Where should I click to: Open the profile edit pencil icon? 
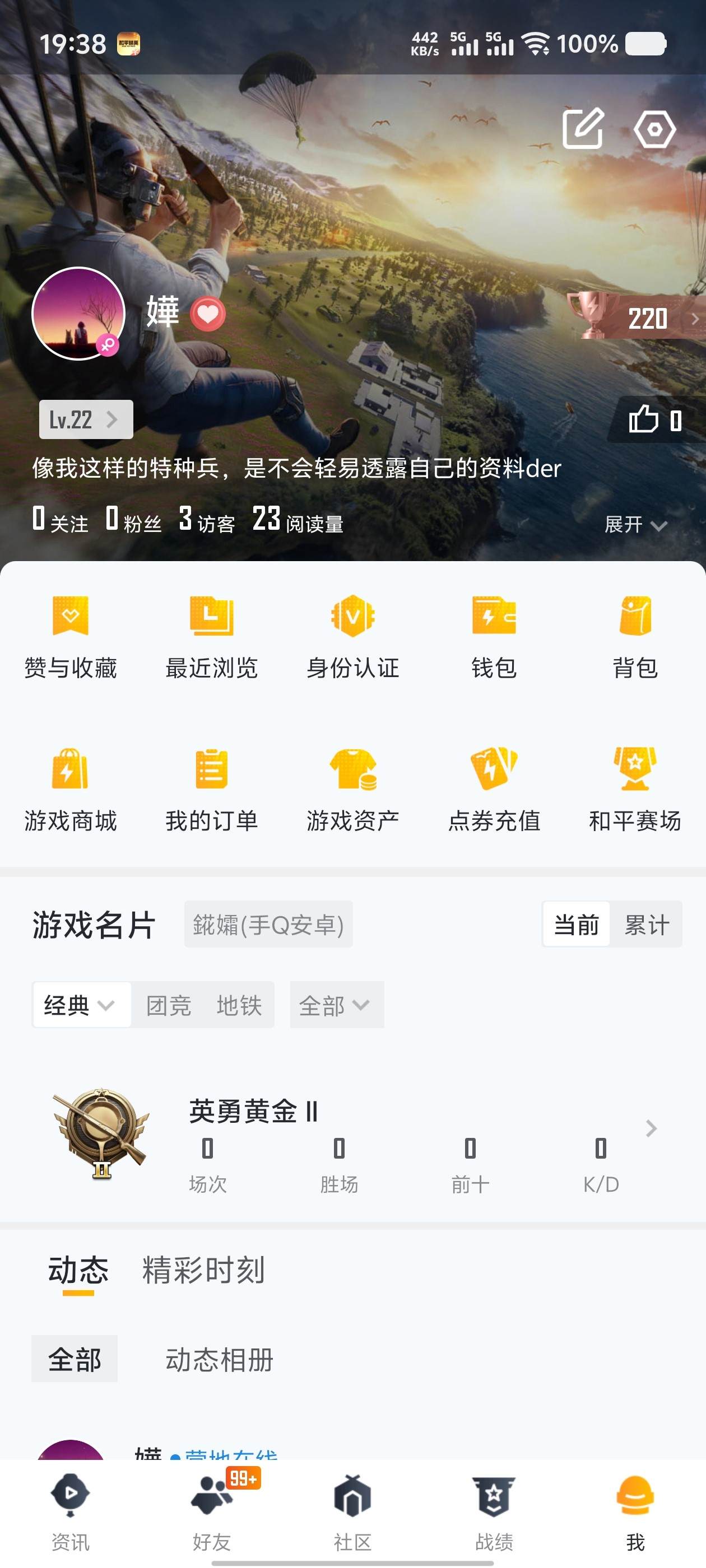[583, 130]
